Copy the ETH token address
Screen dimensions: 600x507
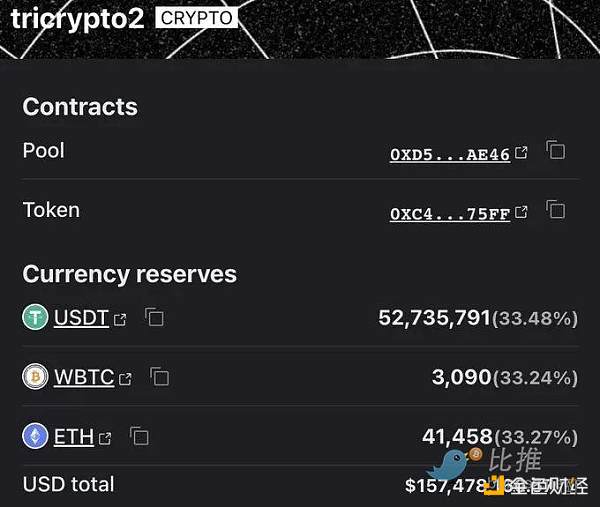(140, 436)
